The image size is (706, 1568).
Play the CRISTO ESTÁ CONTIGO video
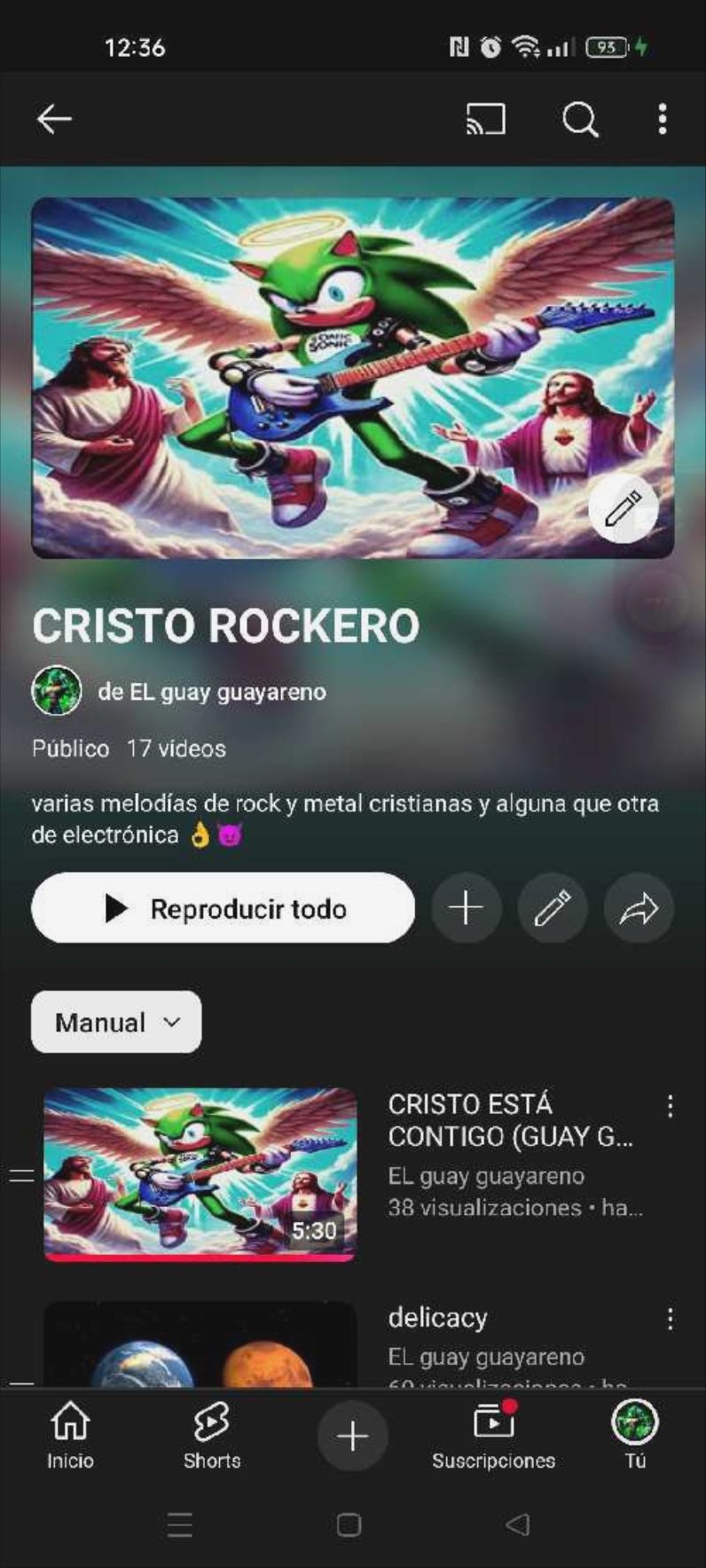(200, 1173)
